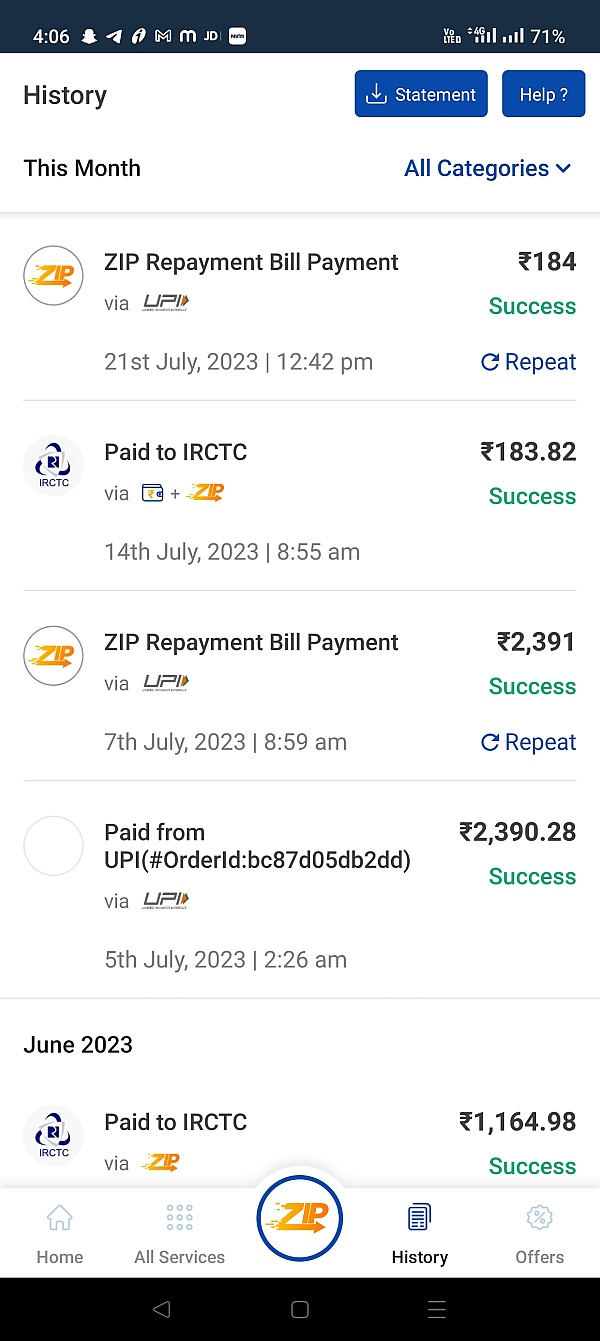Viewport: 600px width, 1341px height.
Task: Download the Statement
Action: tap(421, 94)
